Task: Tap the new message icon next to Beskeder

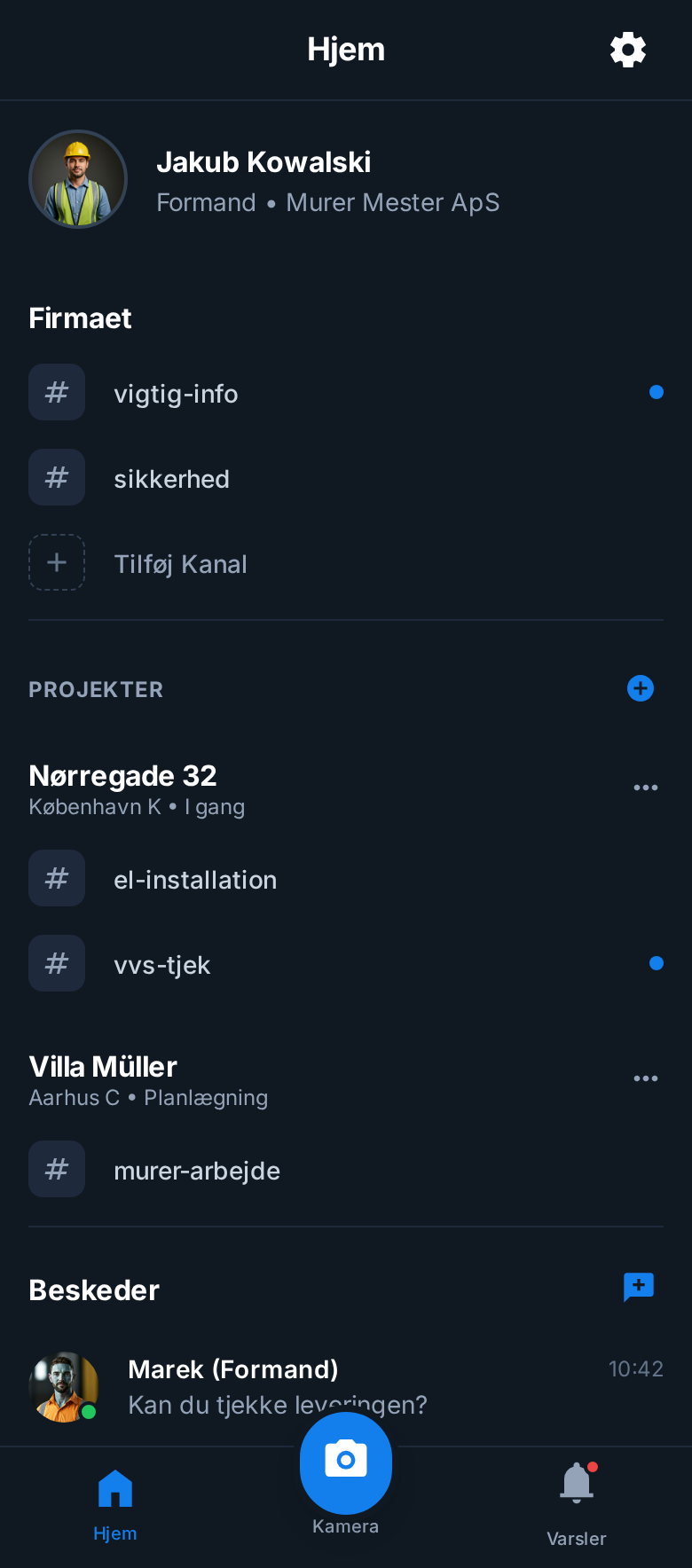Action: pyautogui.click(x=638, y=1287)
